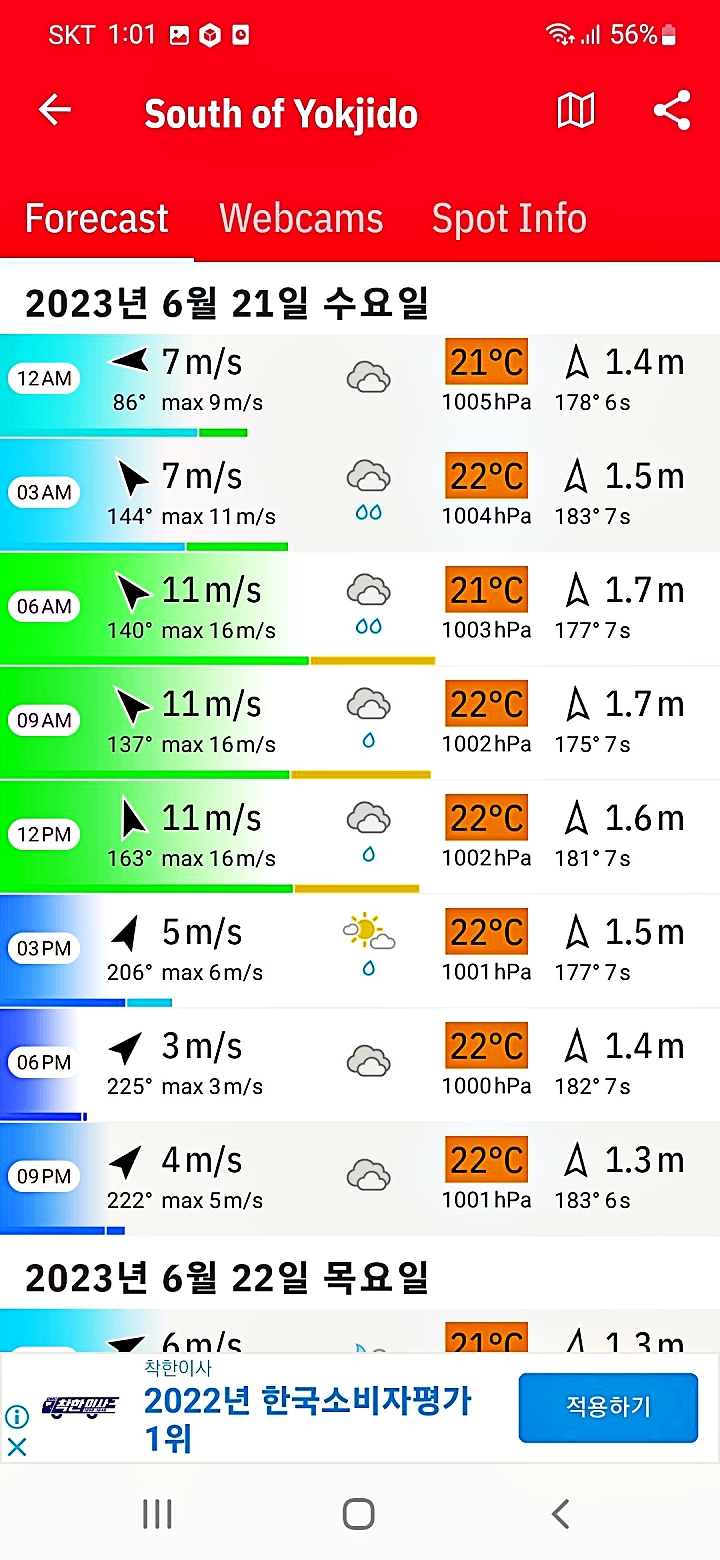Go to the home screen
Screen dimensions: 720x1560
(358, 1513)
